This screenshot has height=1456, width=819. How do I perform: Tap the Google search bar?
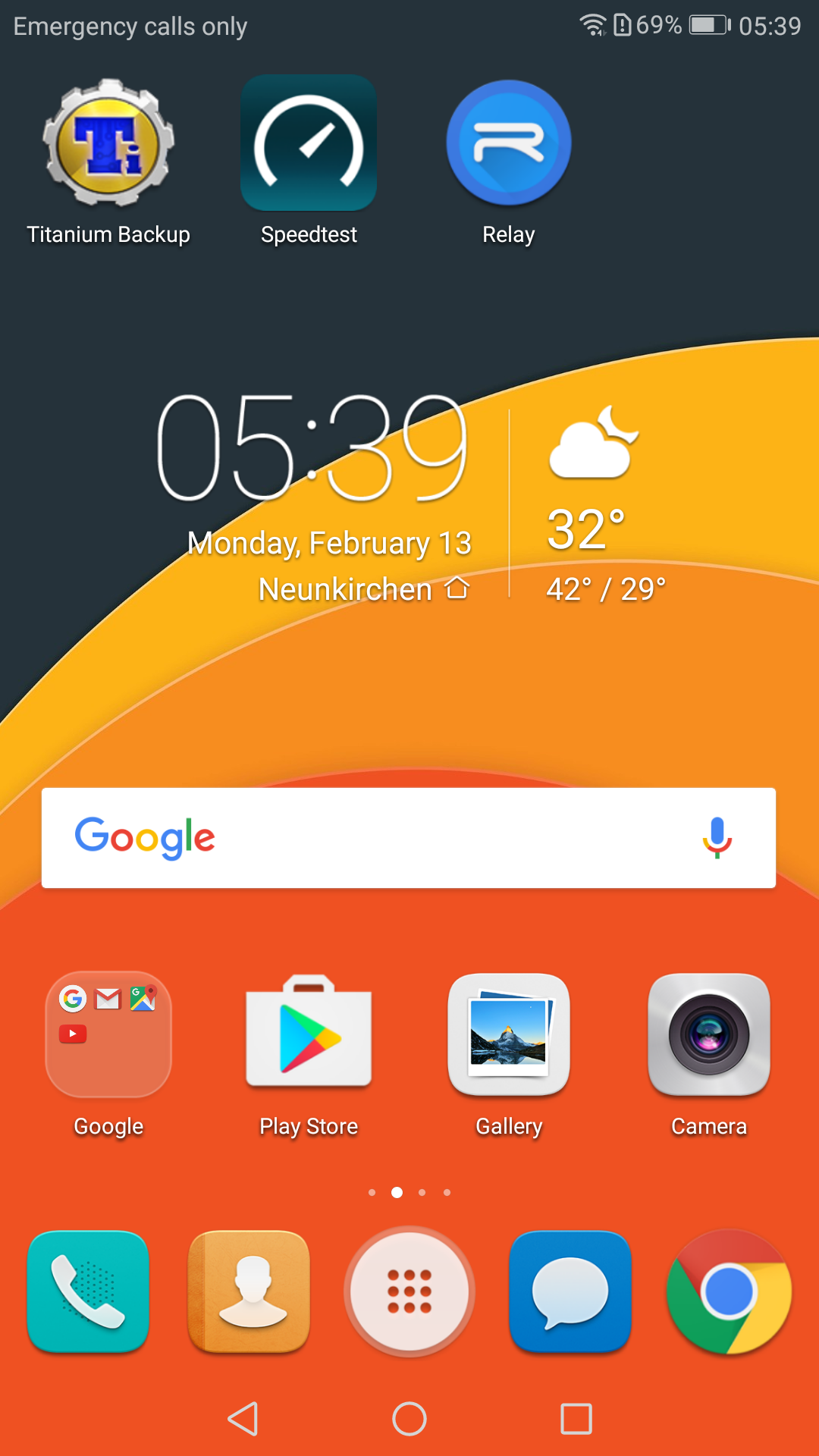pos(379,838)
